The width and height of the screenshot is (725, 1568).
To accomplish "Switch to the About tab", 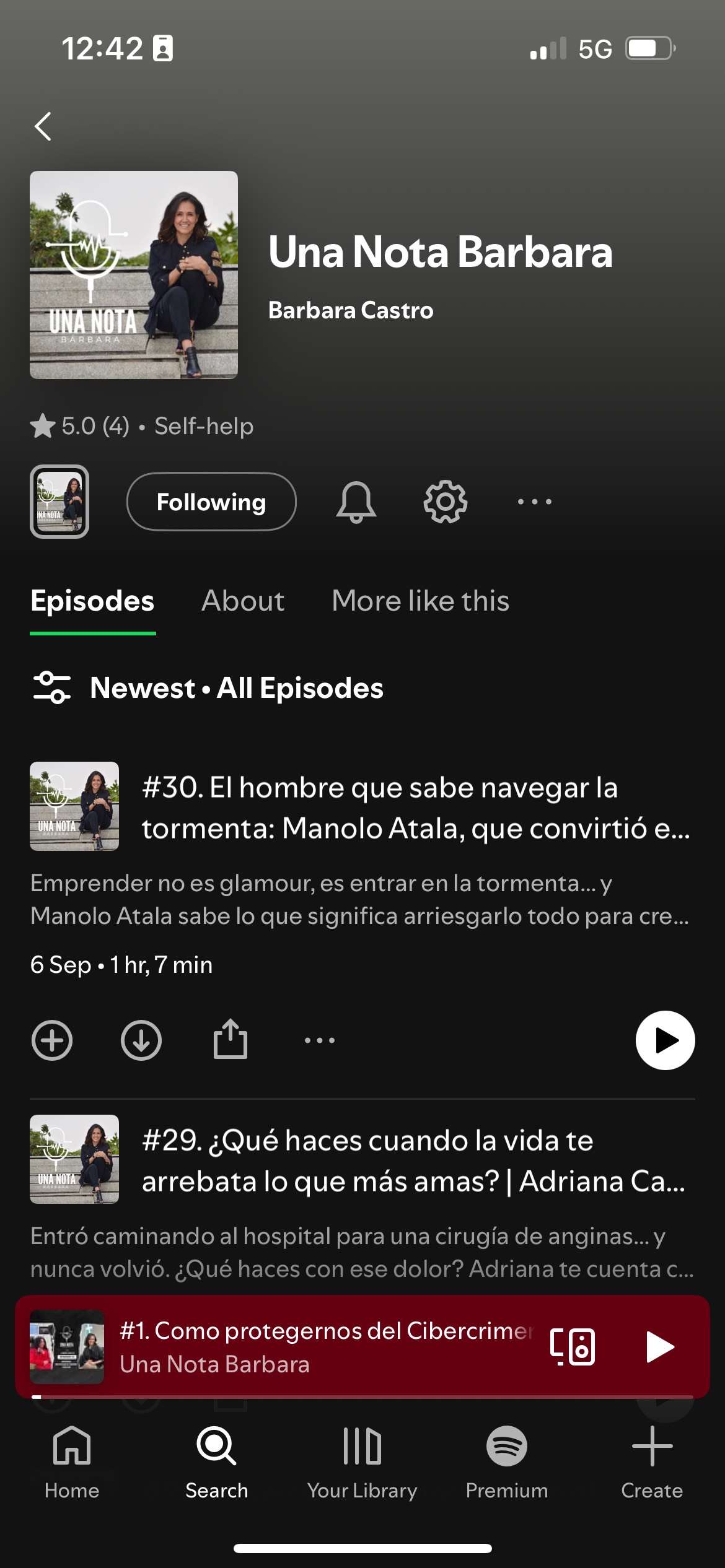I will point(242,601).
